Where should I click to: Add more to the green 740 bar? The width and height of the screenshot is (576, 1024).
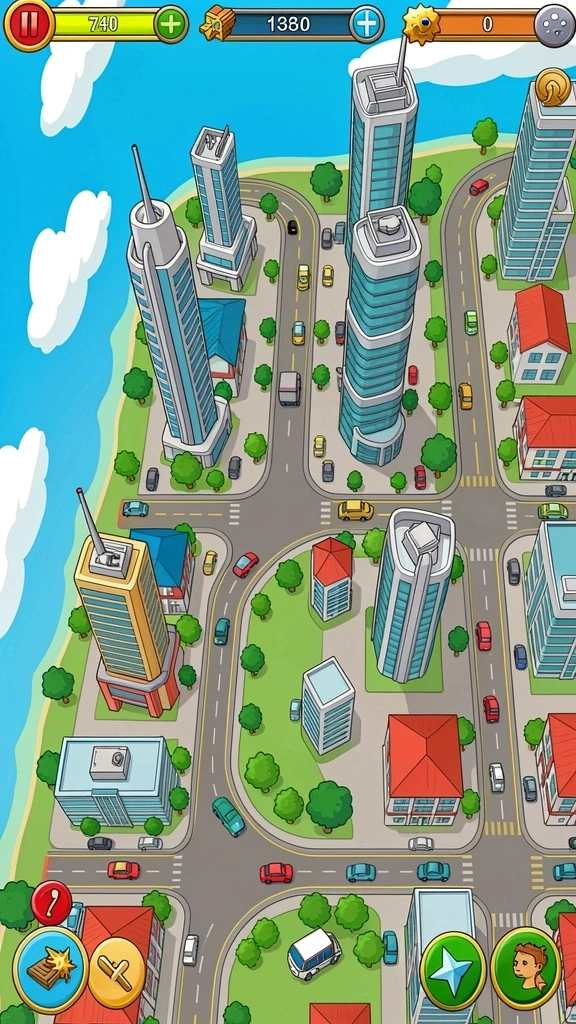click(x=171, y=25)
